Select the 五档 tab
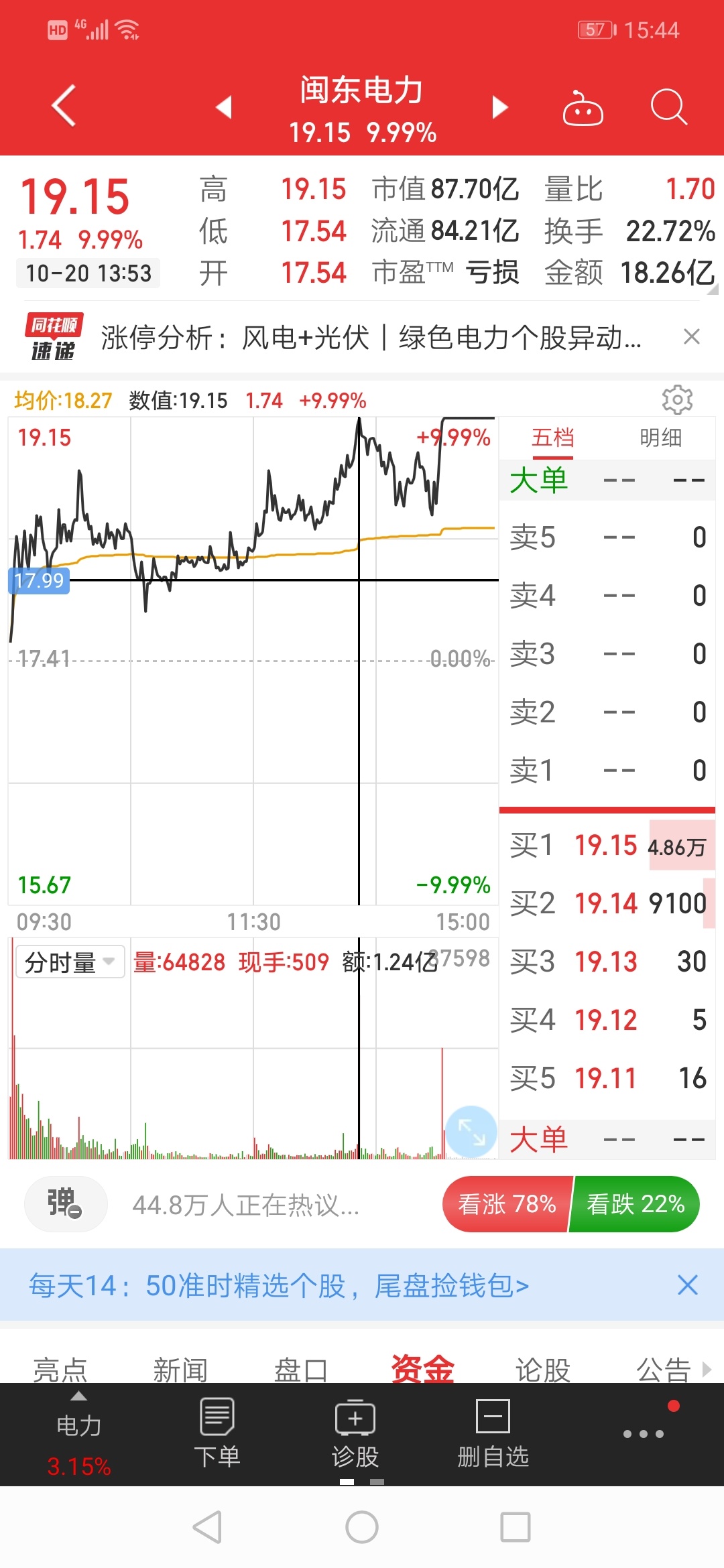Viewport: 724px width, 1568px height. [x=552, y=438]
